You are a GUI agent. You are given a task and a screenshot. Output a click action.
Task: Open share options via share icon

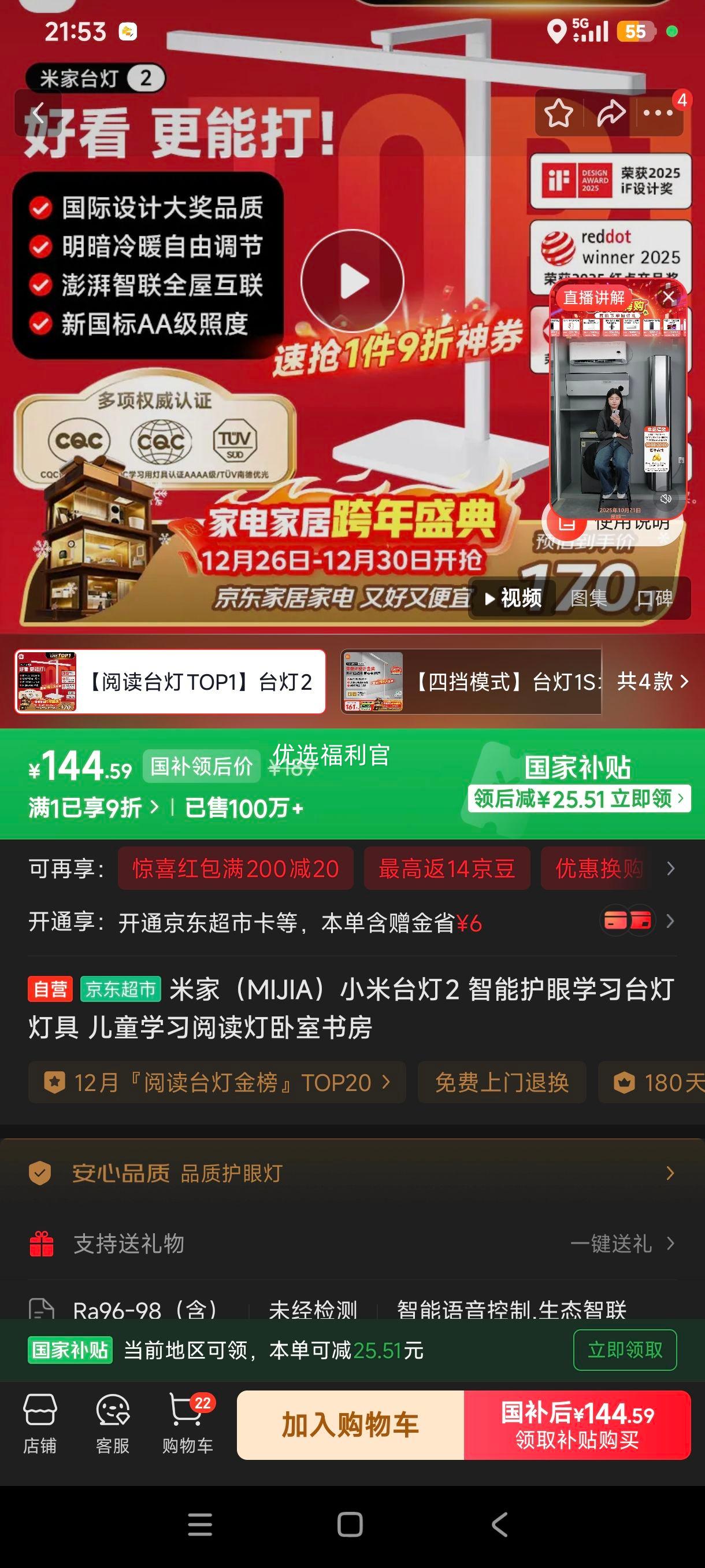tap(612, 113)
